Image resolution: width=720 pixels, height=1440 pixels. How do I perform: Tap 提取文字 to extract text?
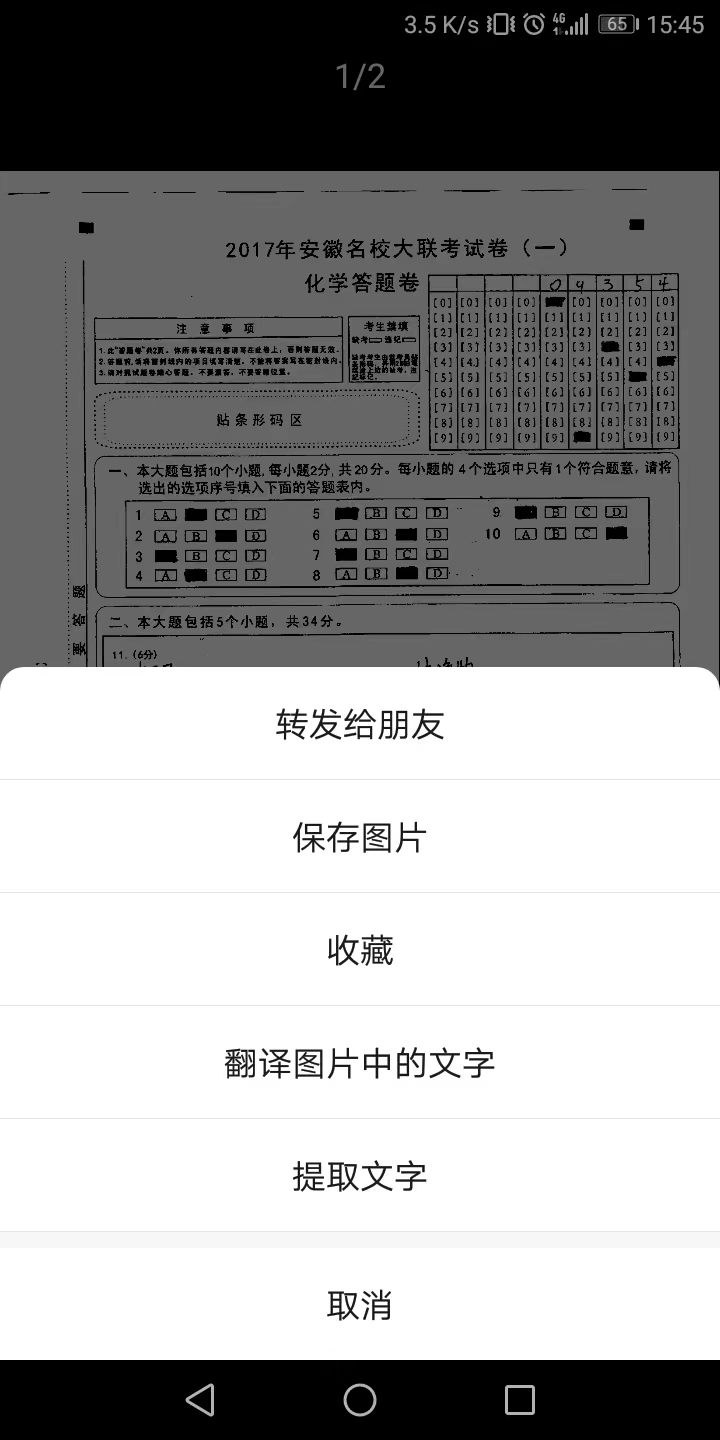360,1176
